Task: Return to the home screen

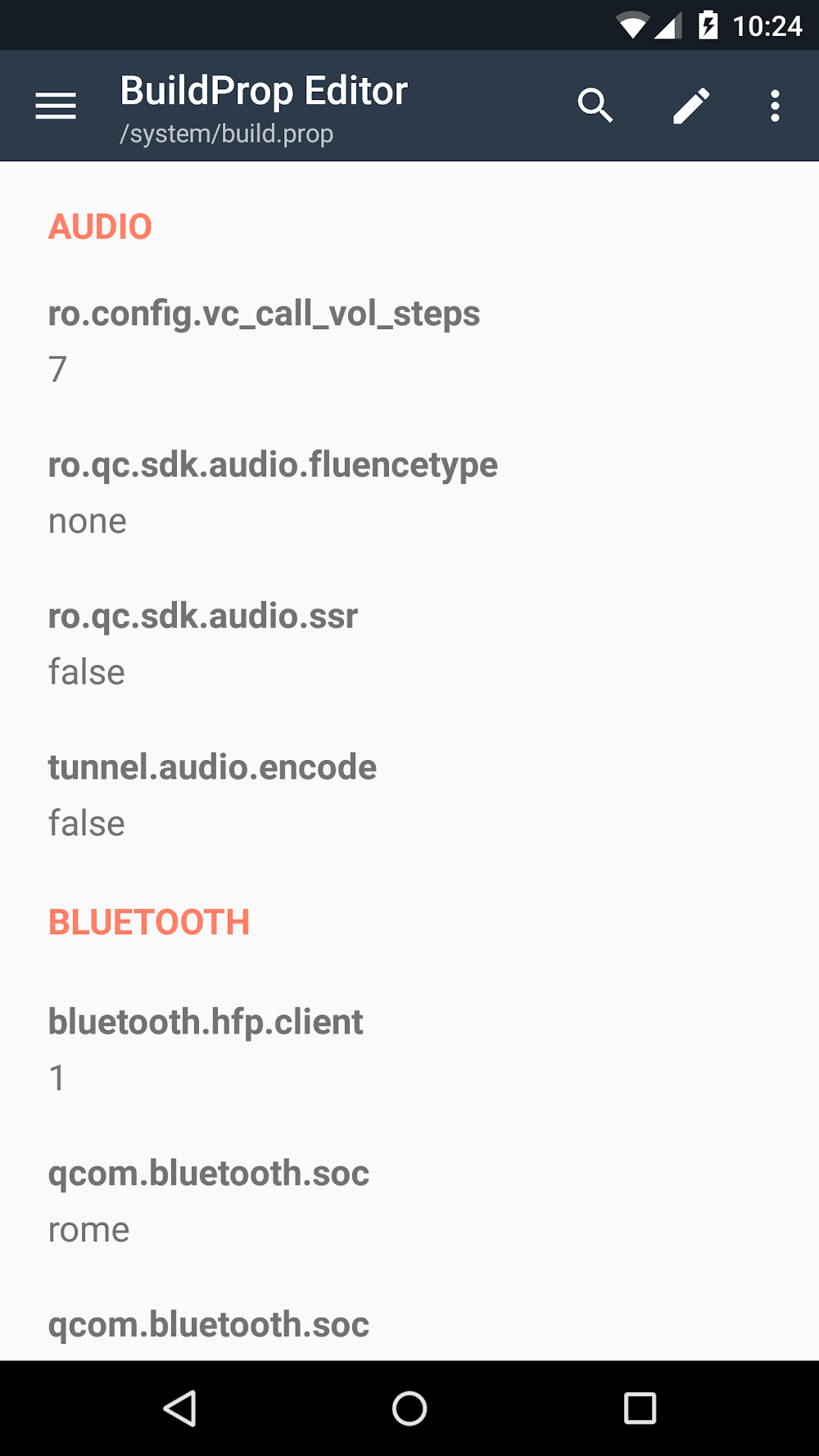Action: (x=409, y=1409)
